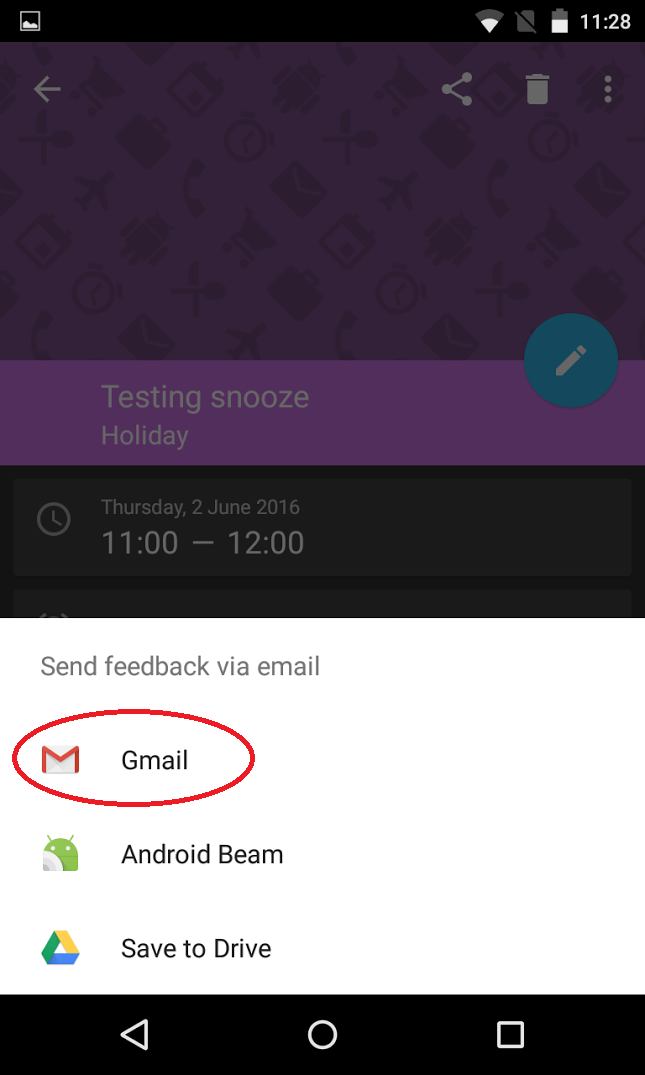The image size is (645, 1075).
Task: Go back using the navigation bar
Action: pyautogui.click(x=134, y=1034)
